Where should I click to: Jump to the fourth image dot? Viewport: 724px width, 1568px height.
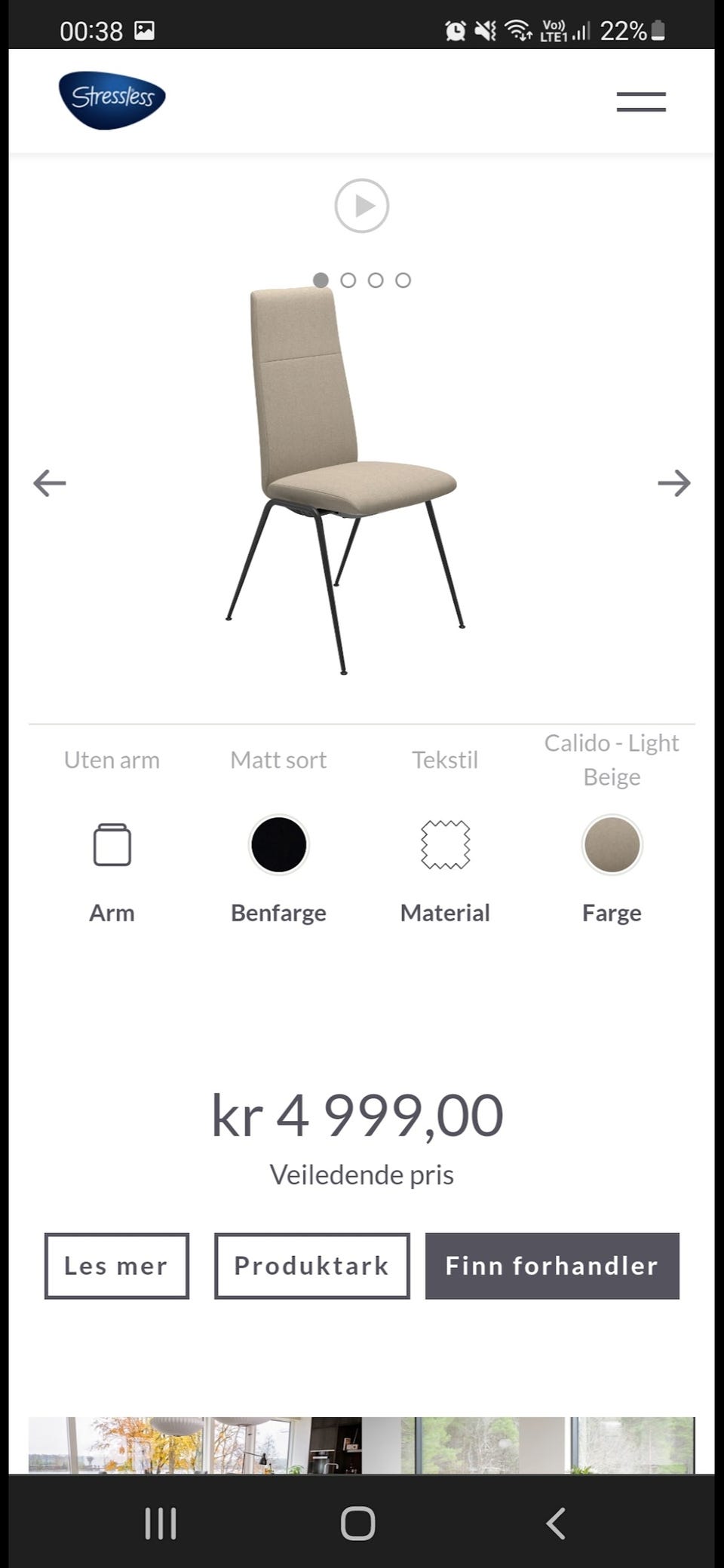click(403, 280)
